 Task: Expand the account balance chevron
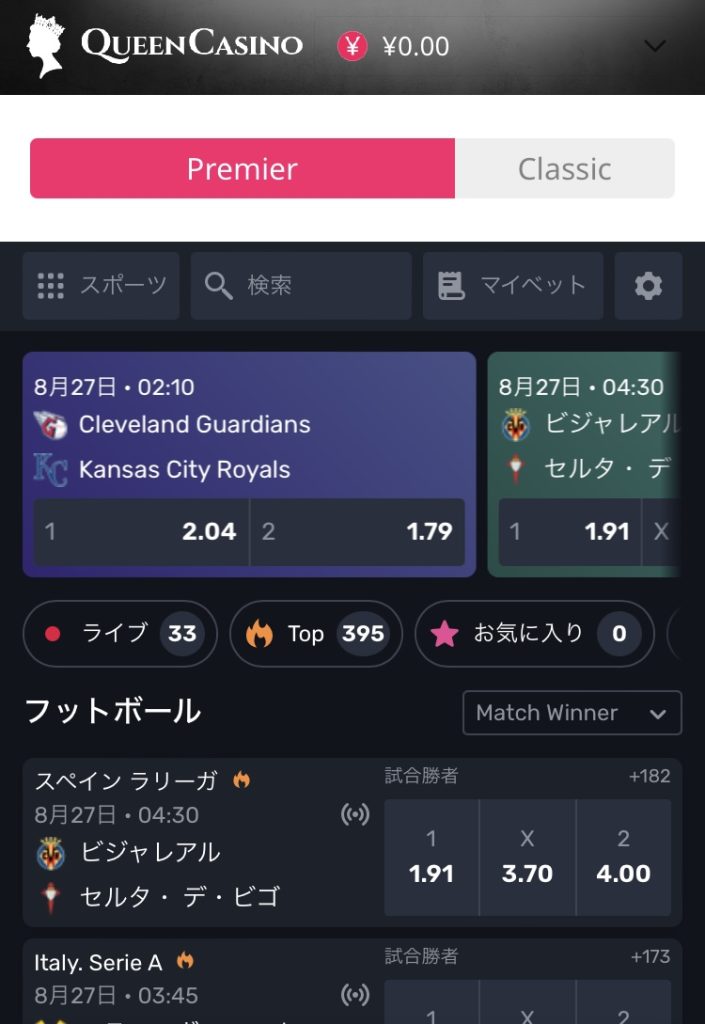[x=655, y=46]
